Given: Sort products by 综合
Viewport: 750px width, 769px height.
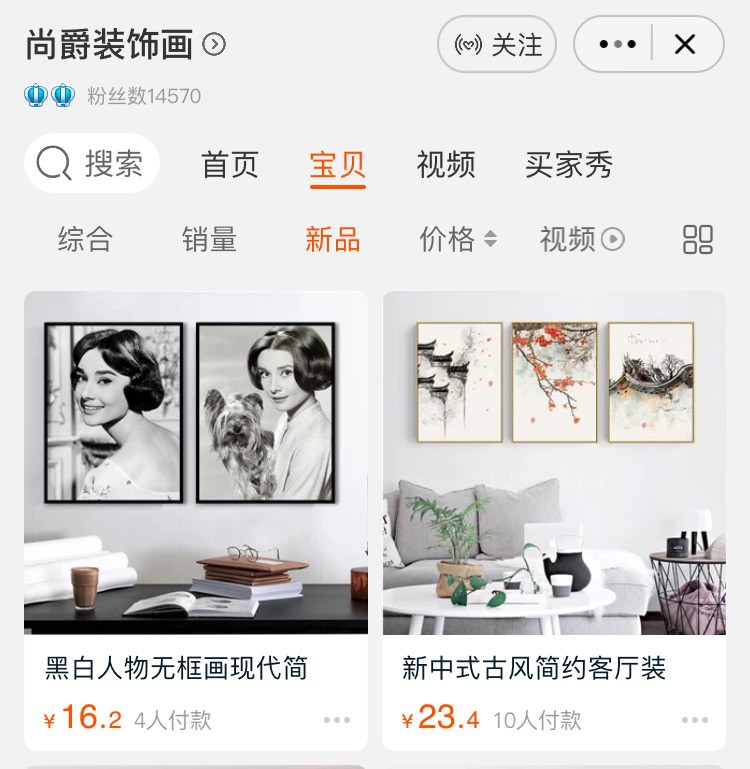Looking at the screenshot, I should point(85,239).
